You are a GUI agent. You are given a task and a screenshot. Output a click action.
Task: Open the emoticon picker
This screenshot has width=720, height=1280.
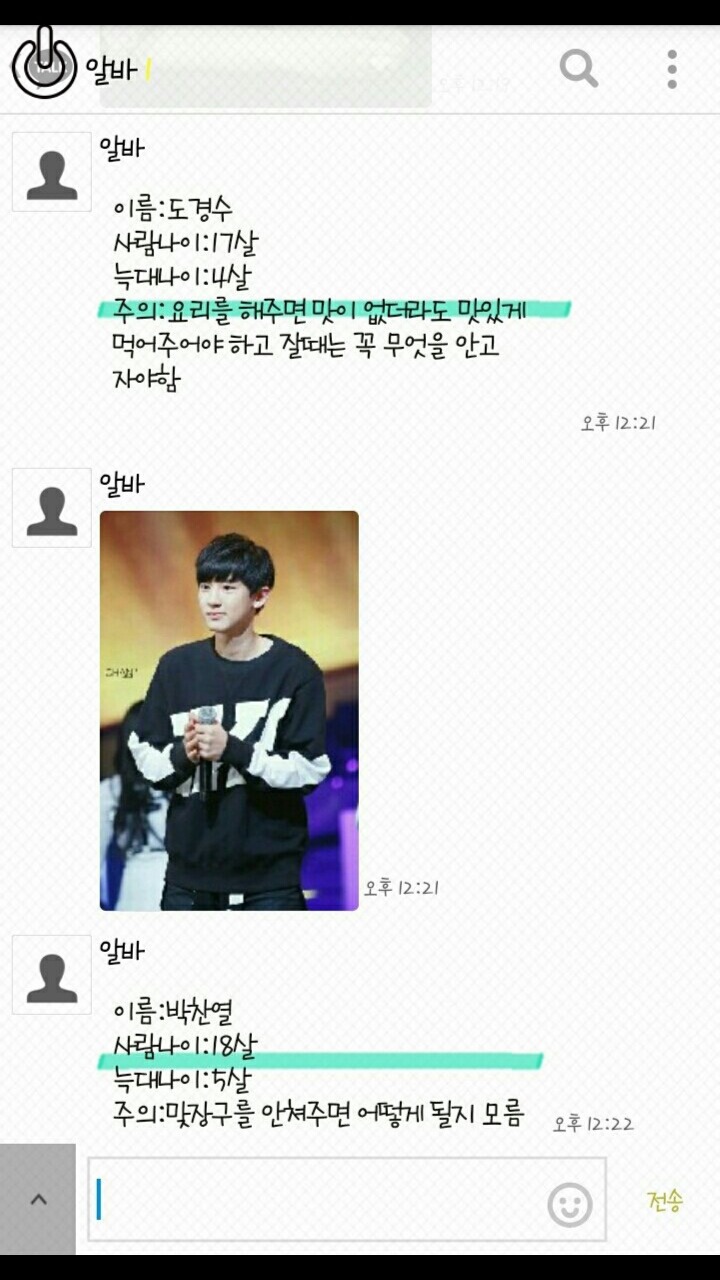click(x=570, y=1204)
